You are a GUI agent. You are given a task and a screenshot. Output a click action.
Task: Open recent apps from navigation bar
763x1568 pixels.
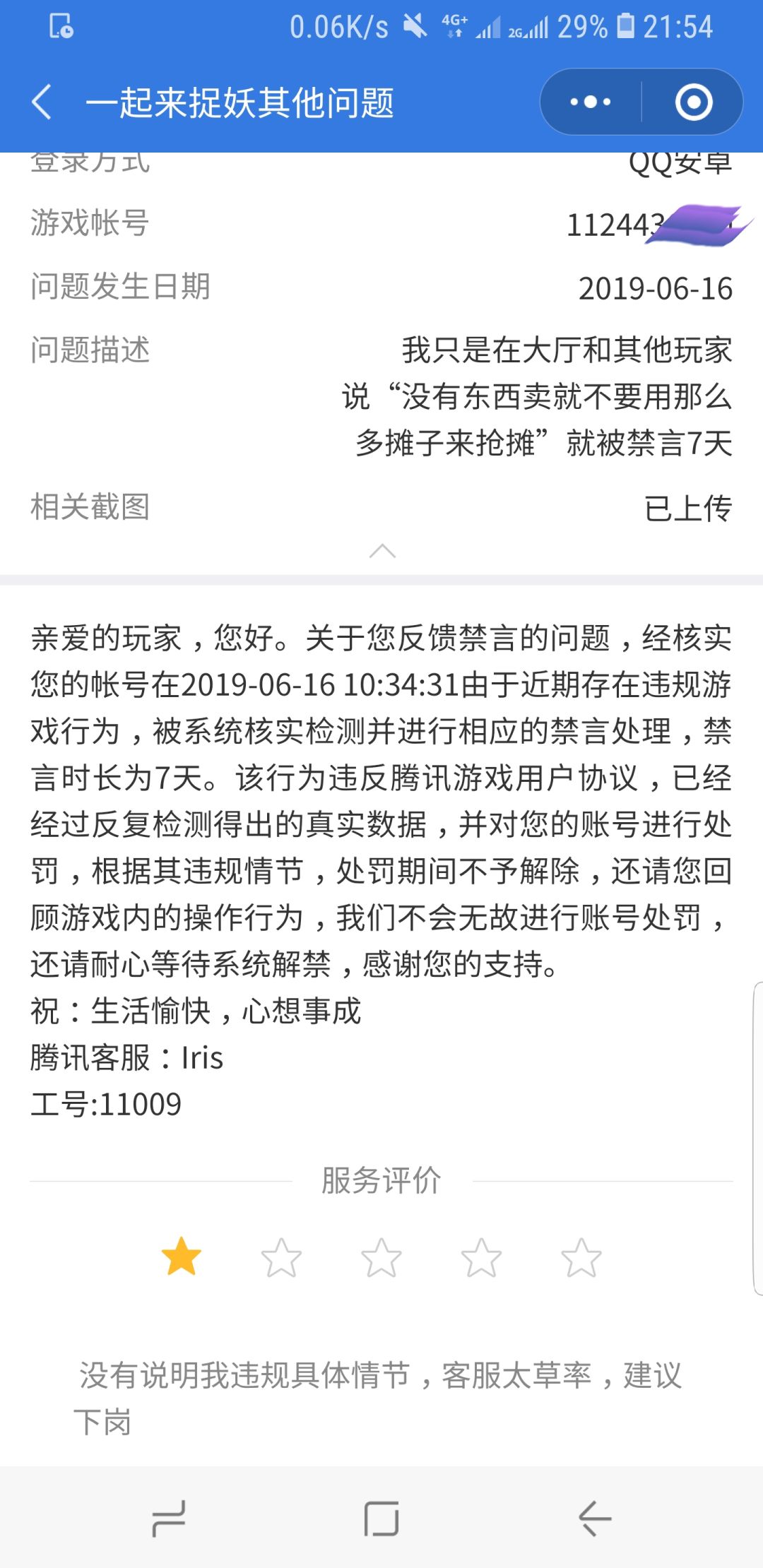169,1519
